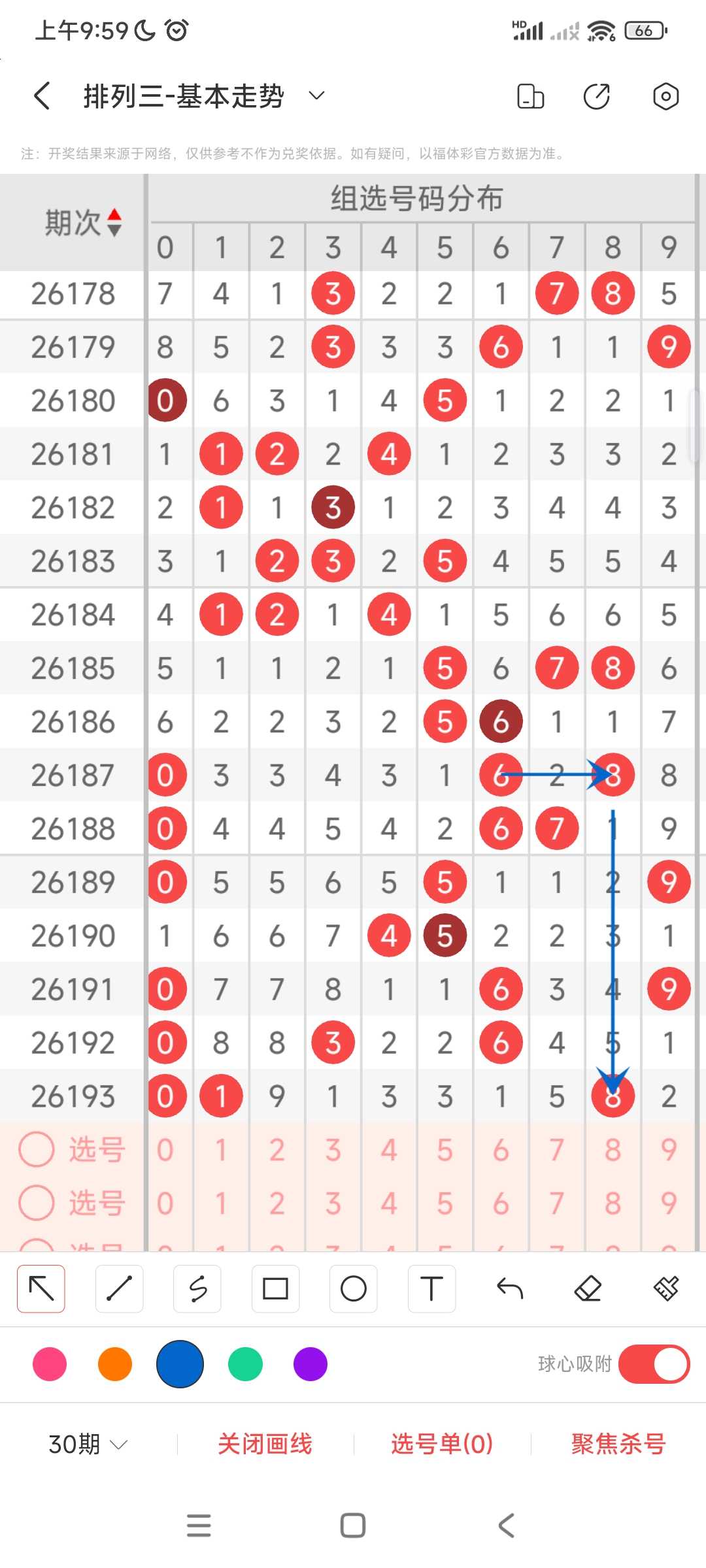Go back using the top-left arrow
The width and height of the screenshot is (706, 1568).
(x=42, y=96)
